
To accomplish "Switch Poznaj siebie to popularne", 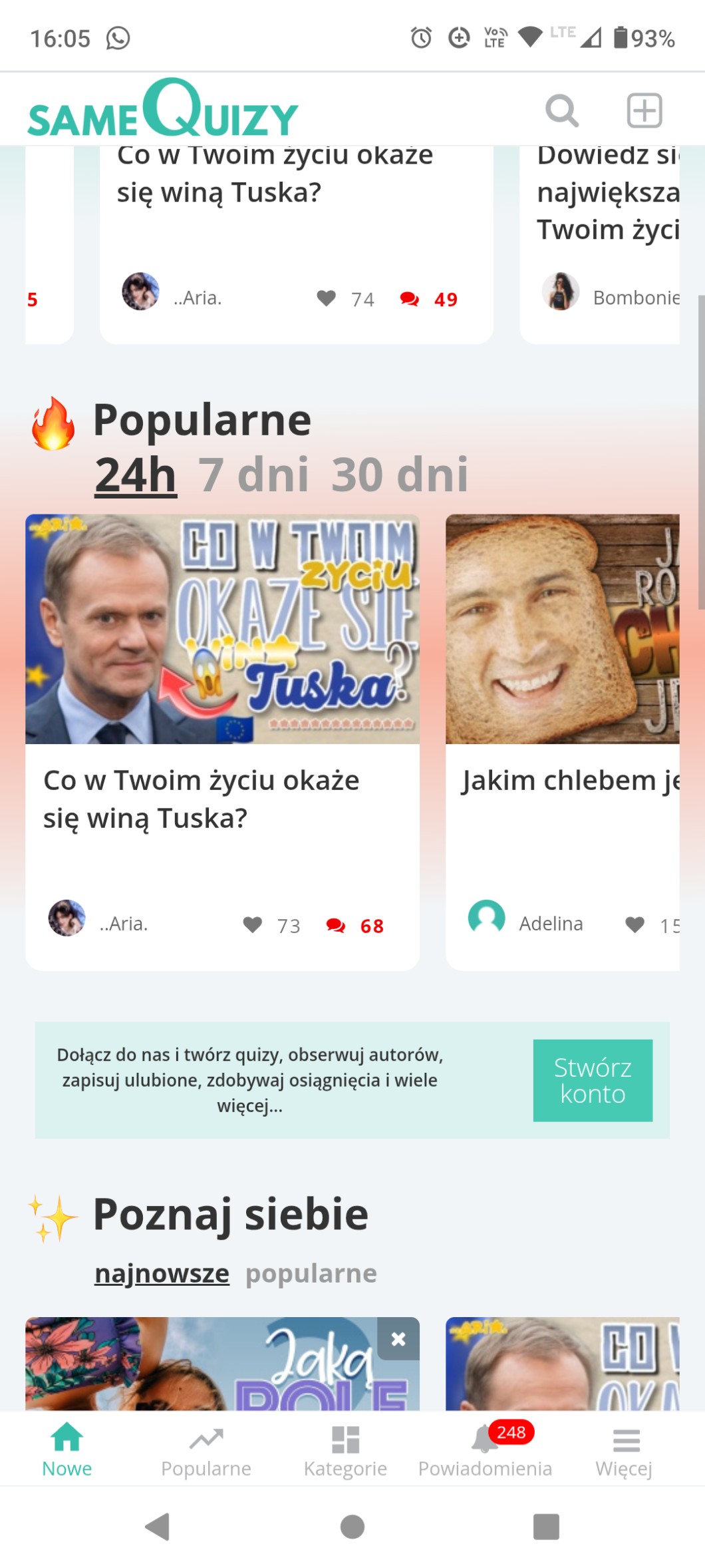I will click(x=311, y=1273).
